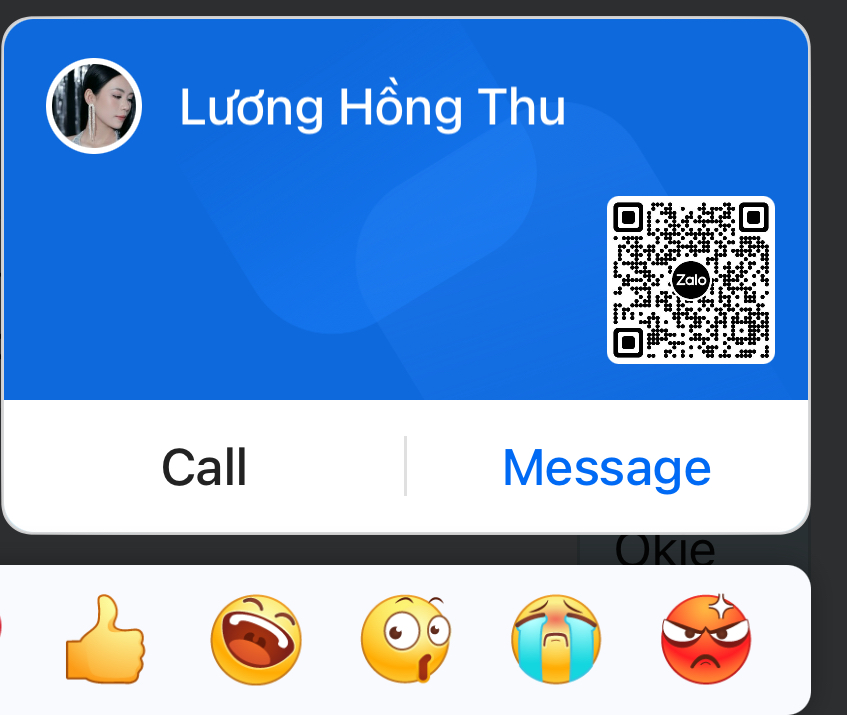React with the laughing emoji
Viewport: 847px width, 715px height.
(x=255, y=640)
